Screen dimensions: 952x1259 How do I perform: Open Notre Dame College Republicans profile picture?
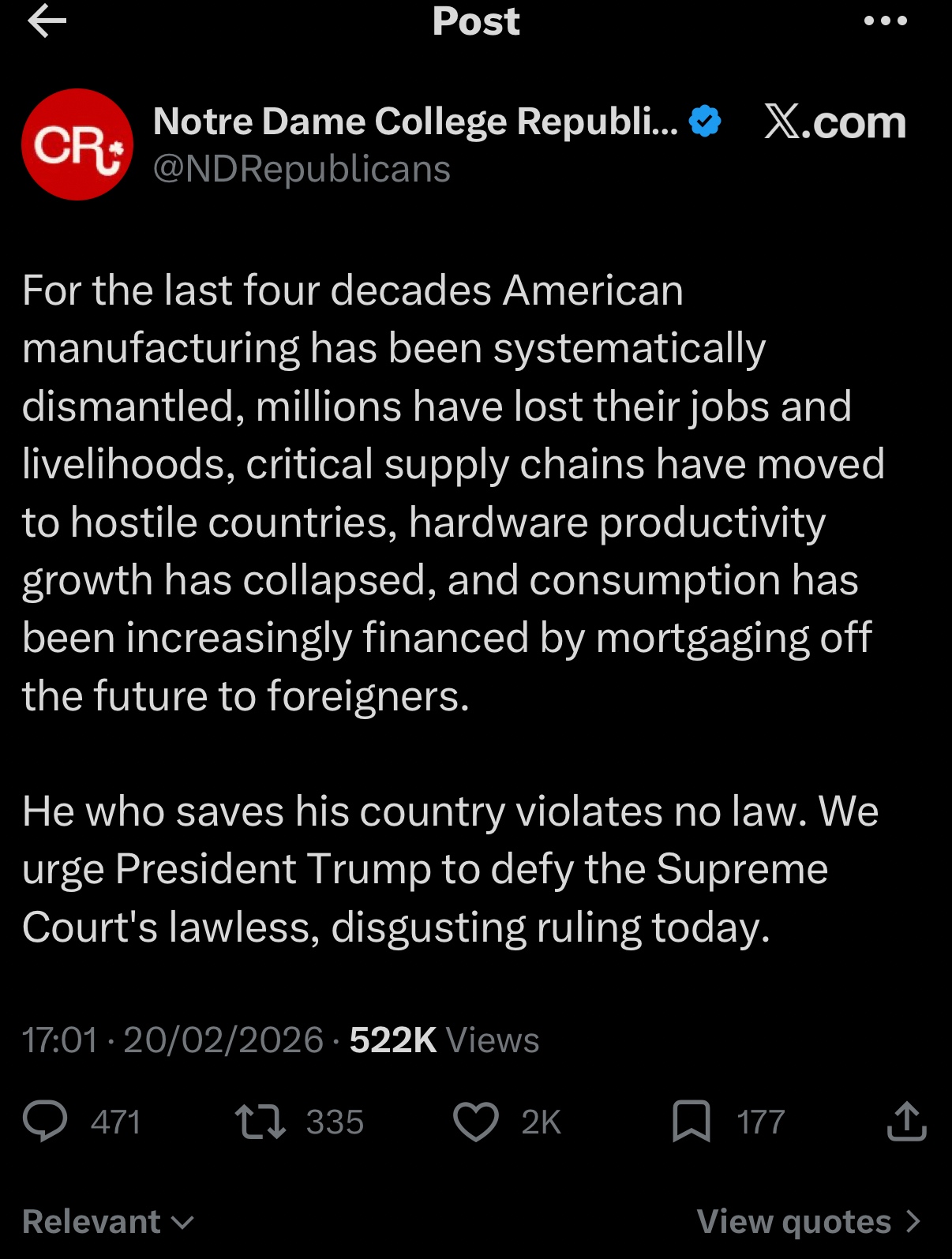click(x=77, y=144)
